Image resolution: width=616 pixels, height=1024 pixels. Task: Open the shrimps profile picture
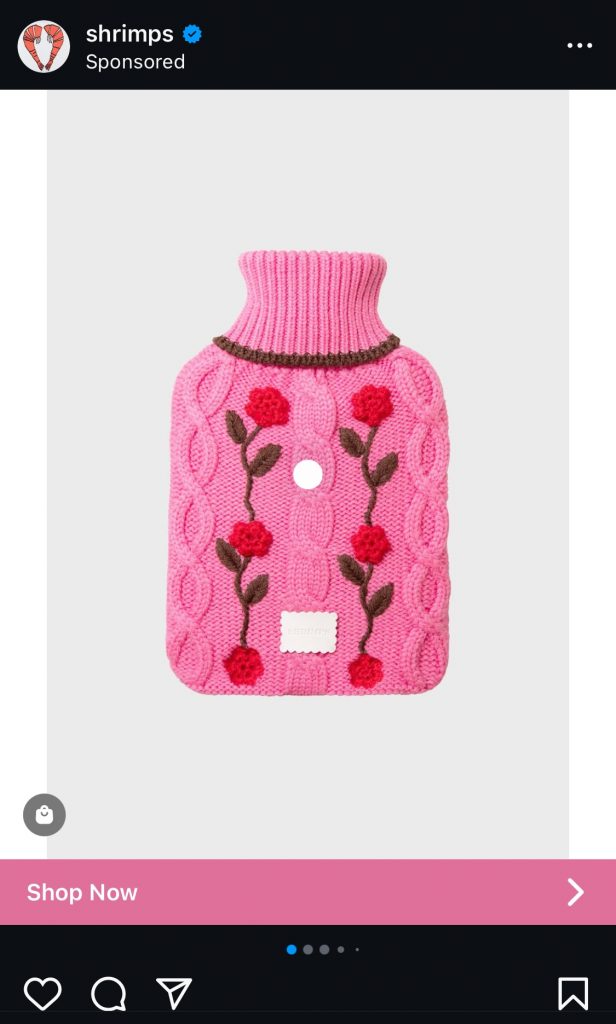[44, 47]
